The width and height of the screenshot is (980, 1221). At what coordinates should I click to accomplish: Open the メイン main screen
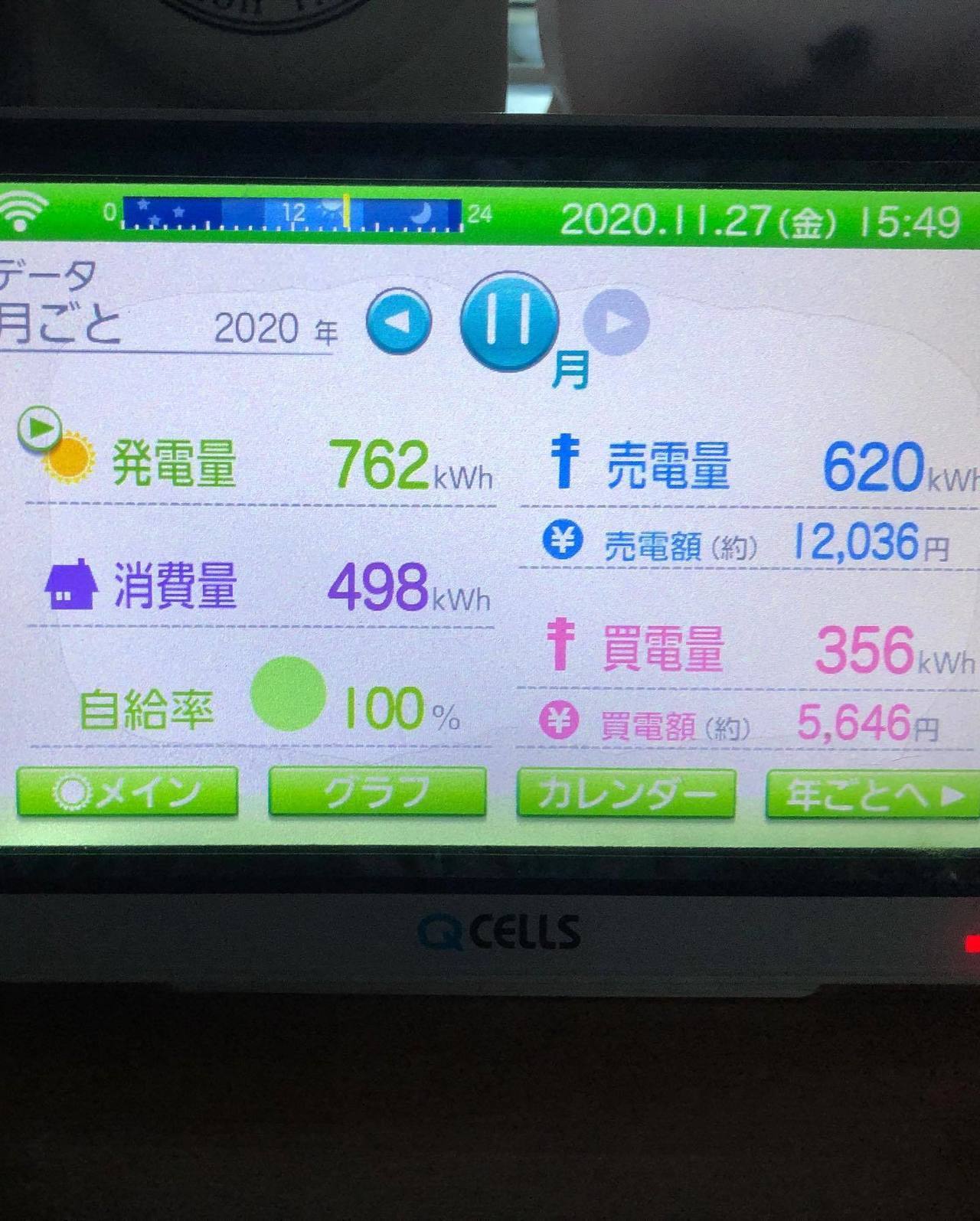point(127,793)
